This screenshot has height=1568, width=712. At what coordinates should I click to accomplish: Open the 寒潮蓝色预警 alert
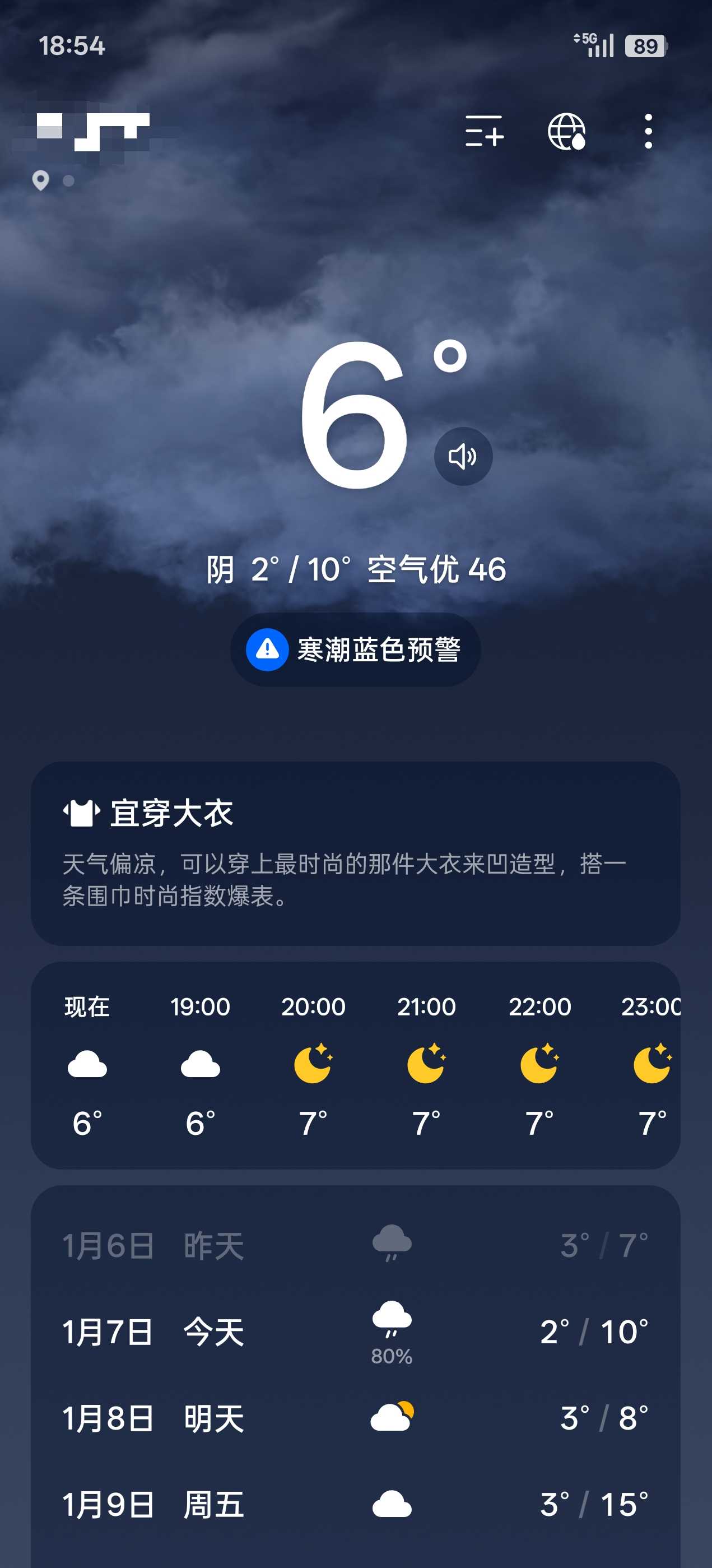tap(355, 650)
